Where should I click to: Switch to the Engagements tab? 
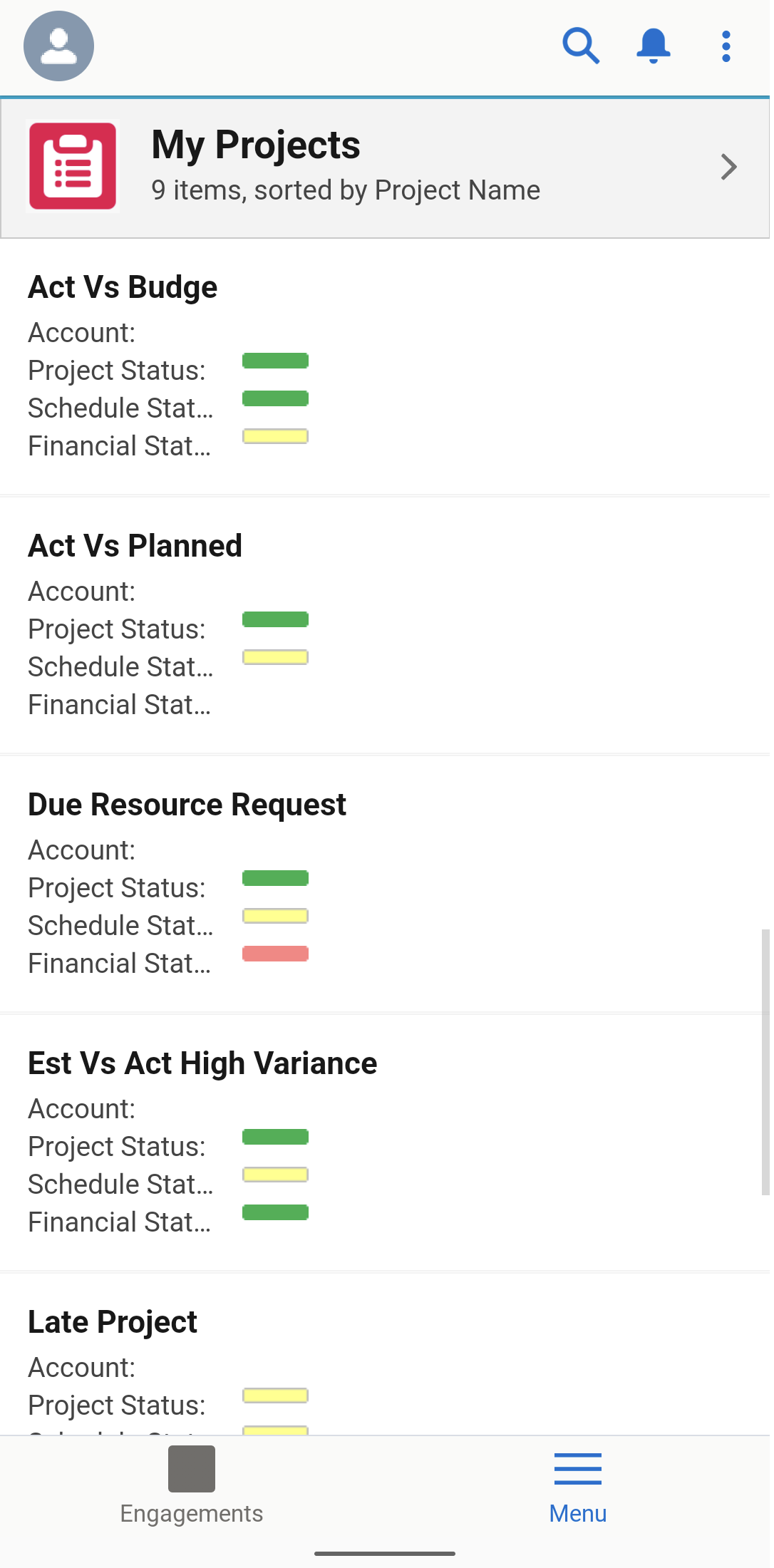click(191, 1490)
